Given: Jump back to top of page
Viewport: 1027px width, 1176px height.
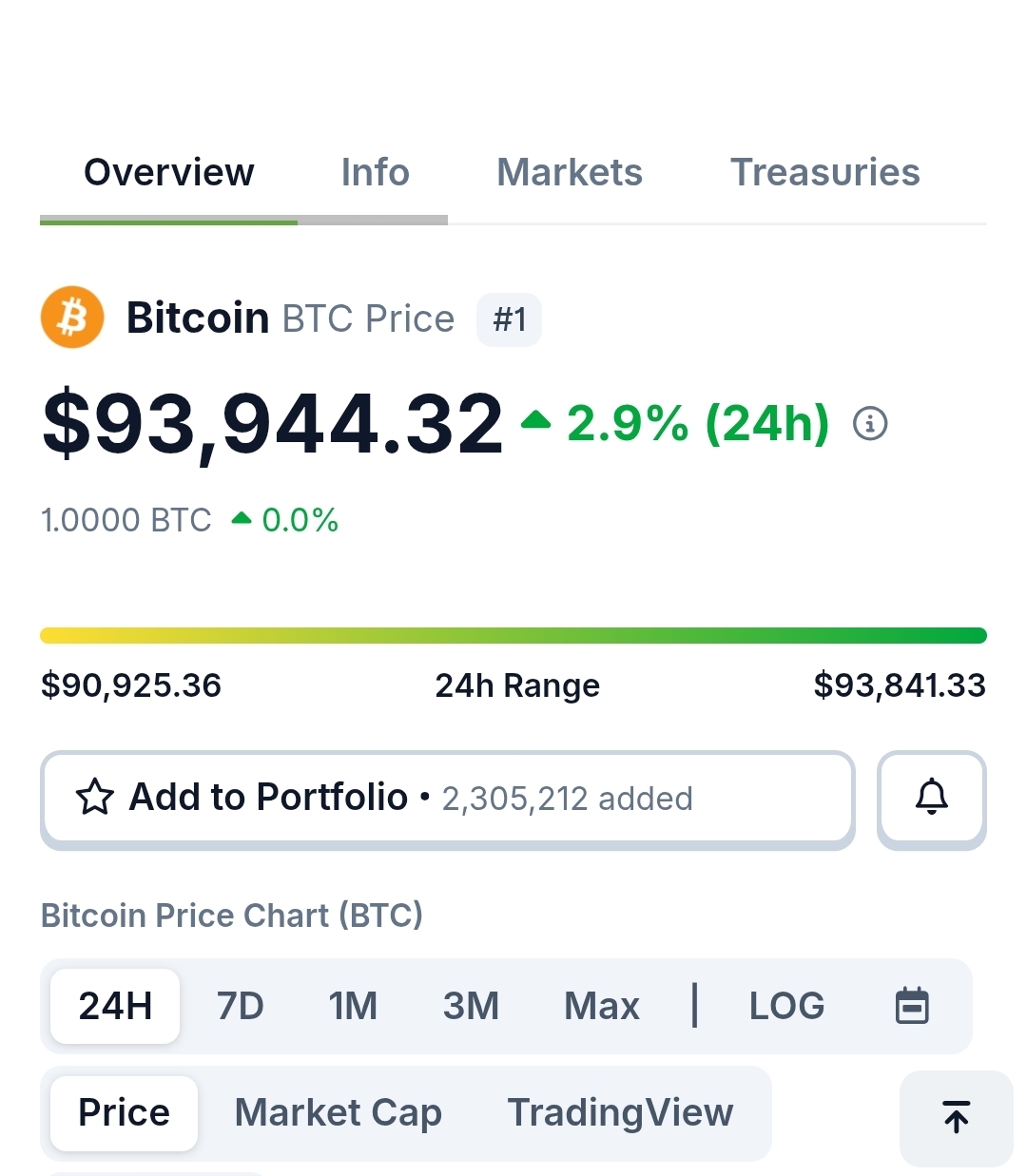Looking at the screenshot, I should (956, 1118).
